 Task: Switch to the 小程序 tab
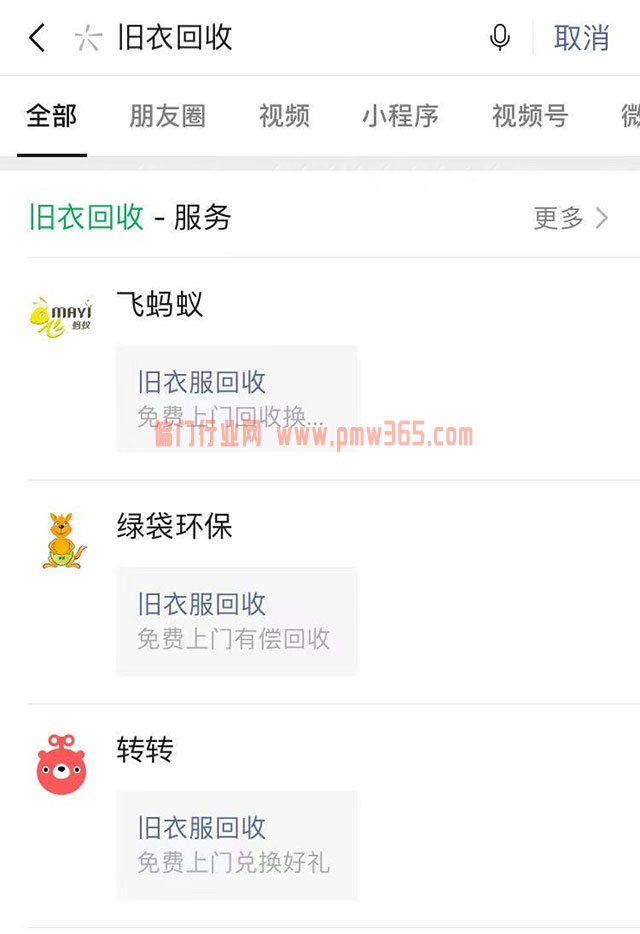[400, 116]
